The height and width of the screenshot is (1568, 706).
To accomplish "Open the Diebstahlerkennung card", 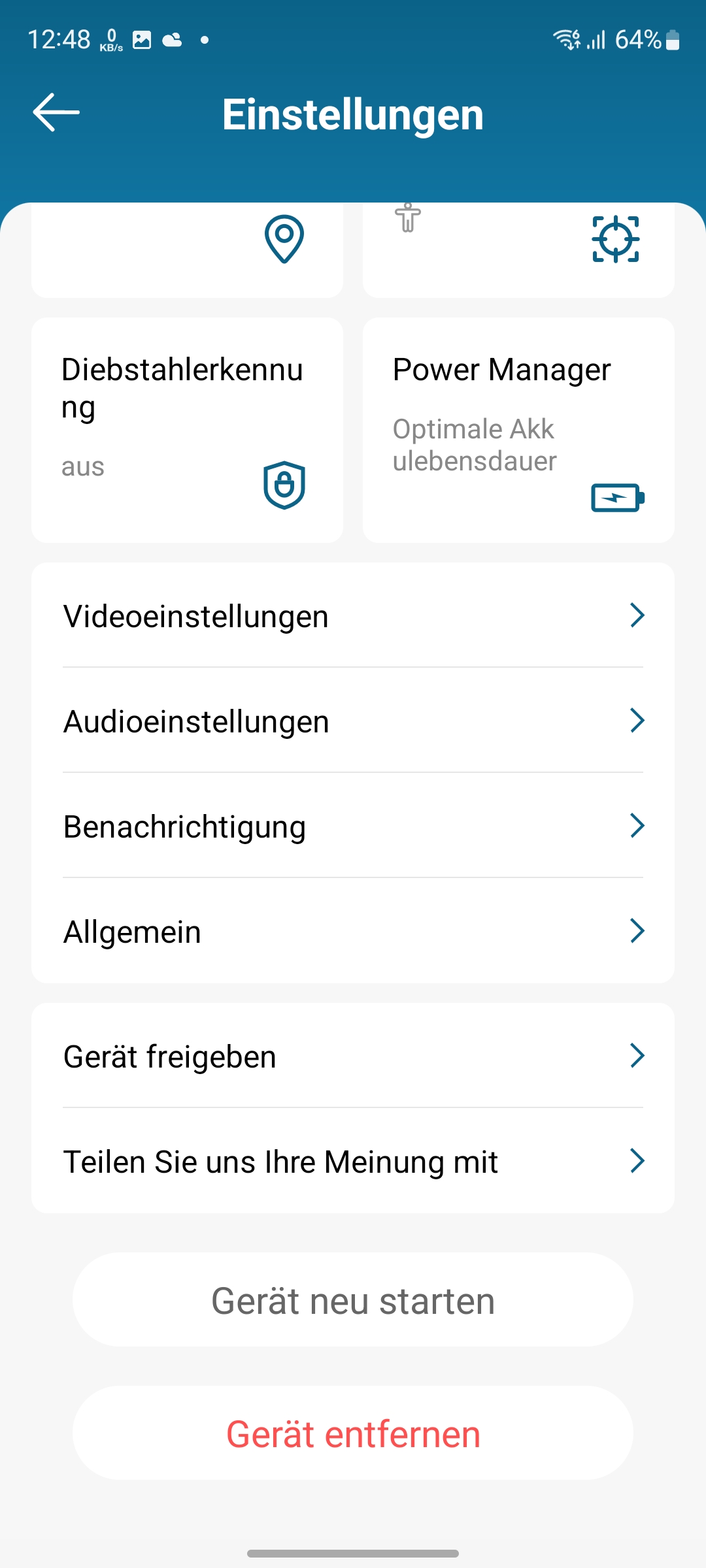I will 187,430.
